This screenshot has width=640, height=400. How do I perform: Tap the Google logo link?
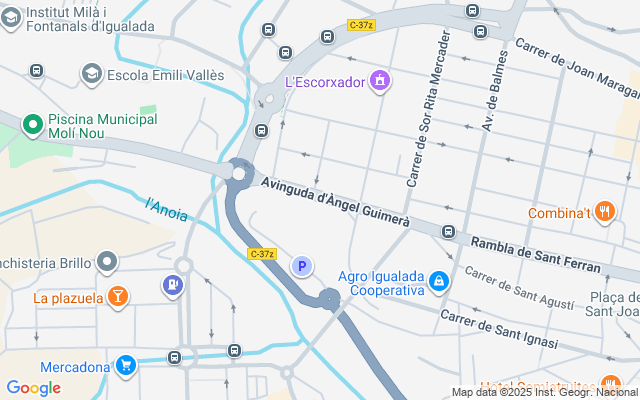33,388
